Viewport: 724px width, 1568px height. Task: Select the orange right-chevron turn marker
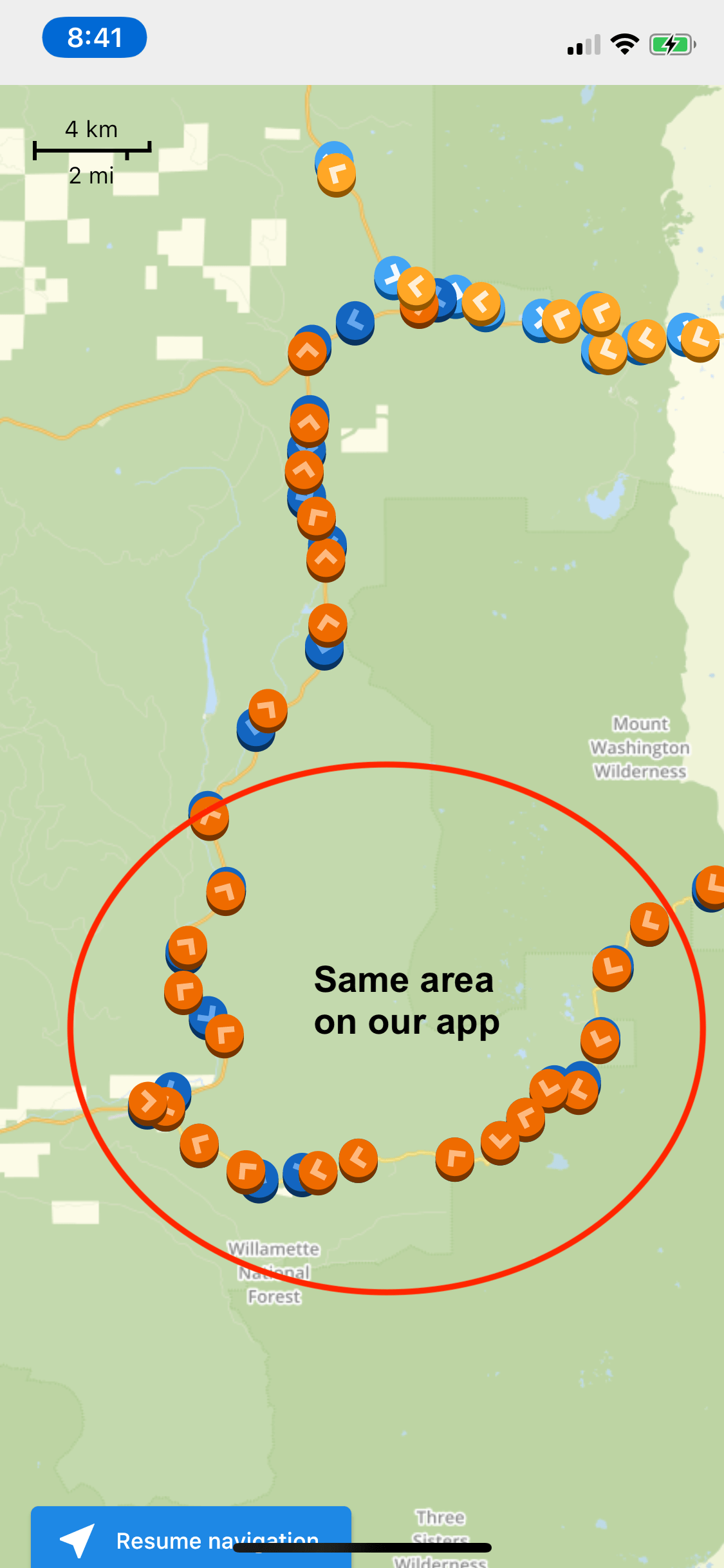tap(148, 1102)
